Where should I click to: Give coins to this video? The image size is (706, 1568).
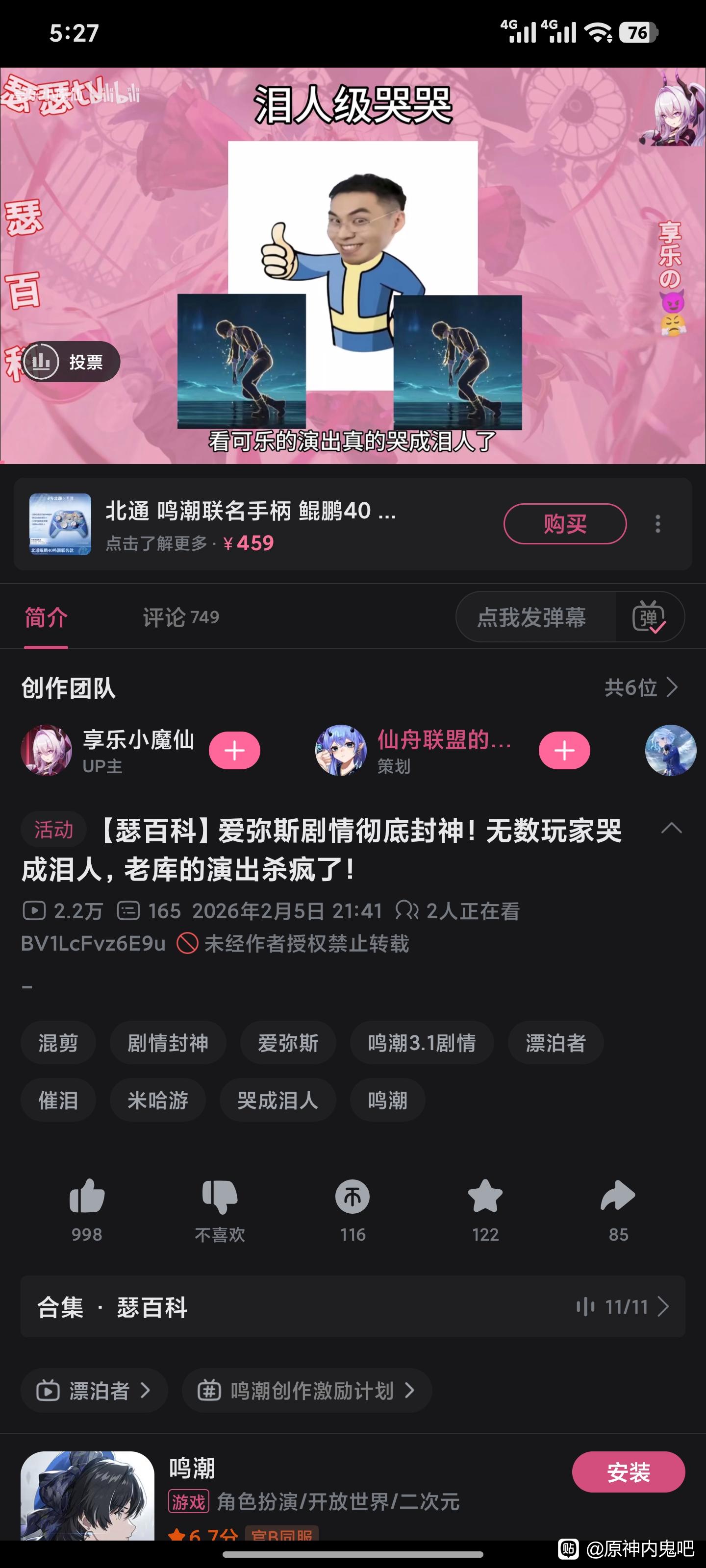[353, 1197]
